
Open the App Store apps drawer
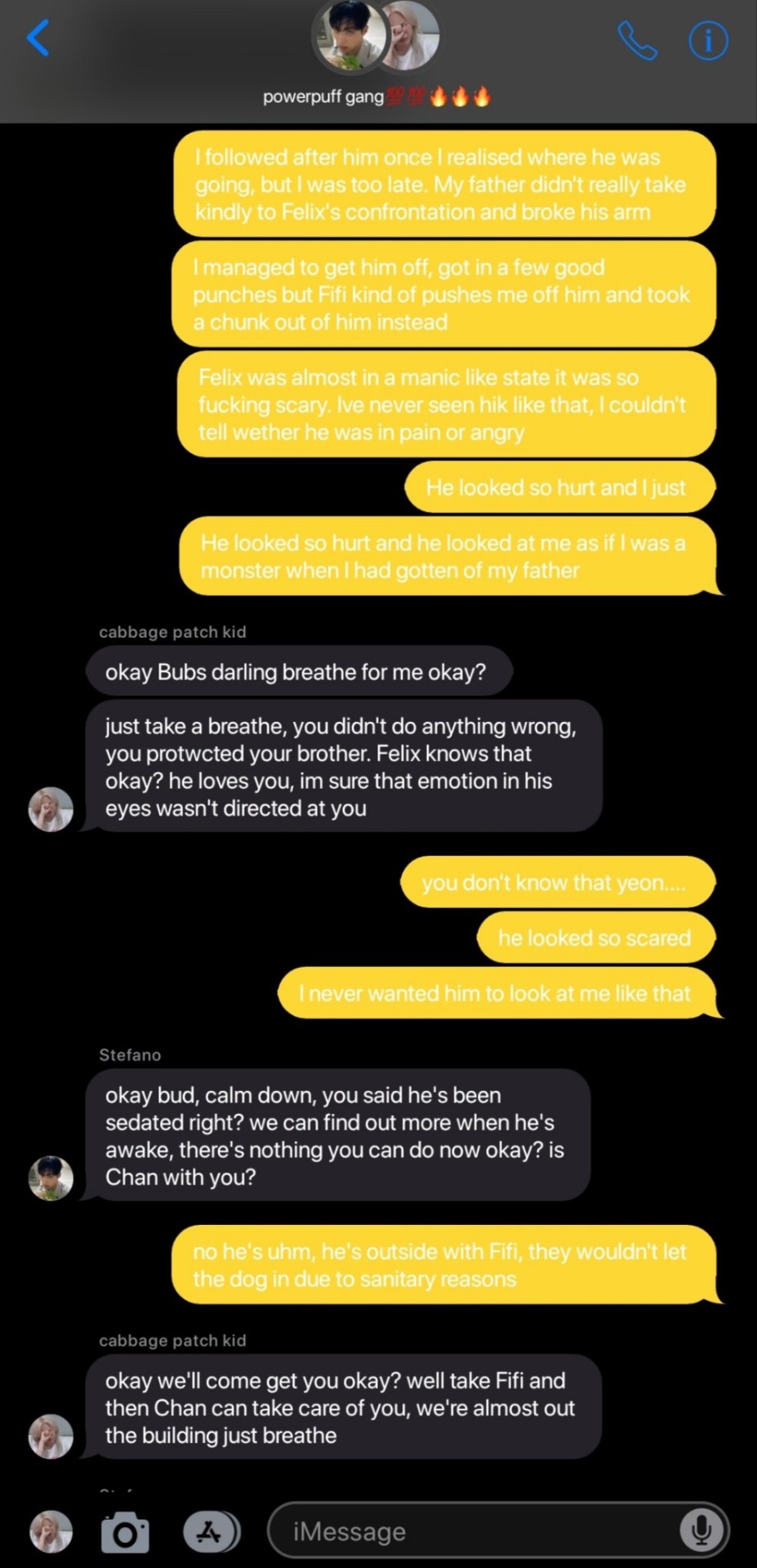(x=211, y=1532)
